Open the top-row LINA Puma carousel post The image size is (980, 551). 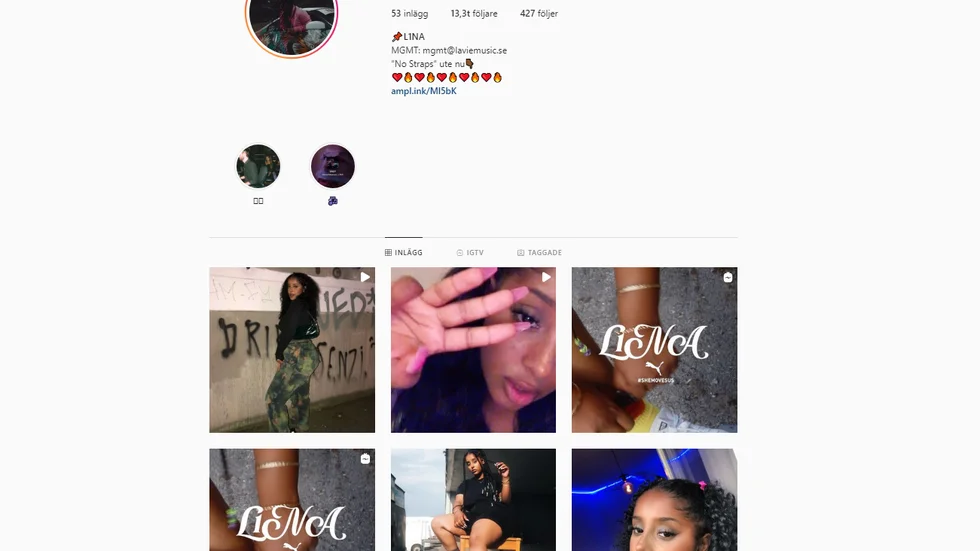click(x=654, y=349)
